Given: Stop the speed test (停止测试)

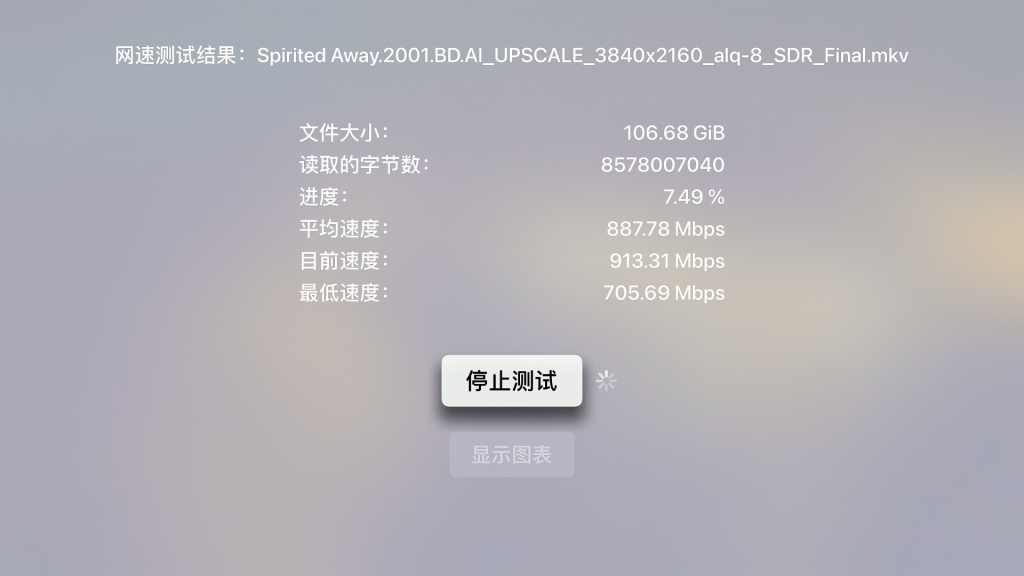Looking at the screenshot, I should (x=511, y=381).
